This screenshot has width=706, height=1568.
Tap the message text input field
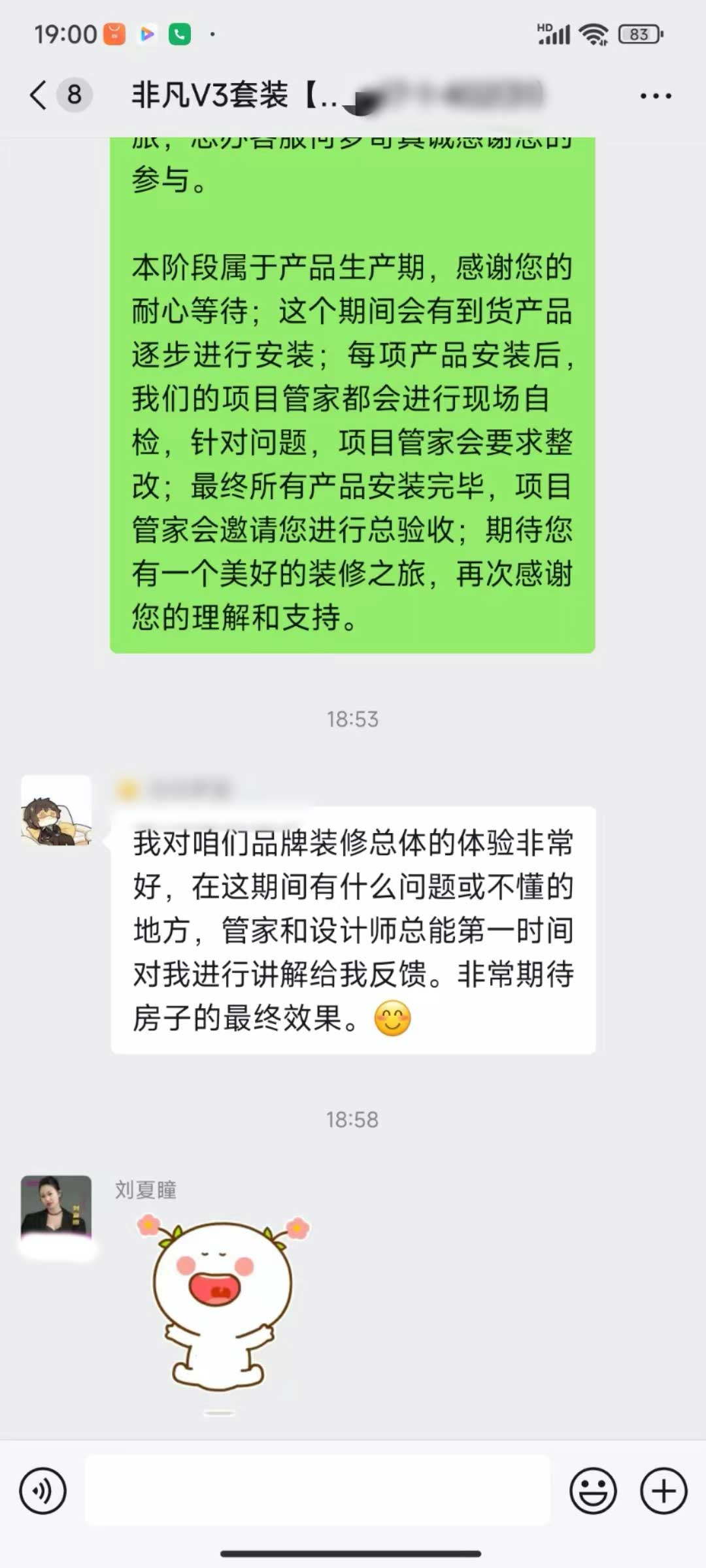click(x=318, y=1490)
